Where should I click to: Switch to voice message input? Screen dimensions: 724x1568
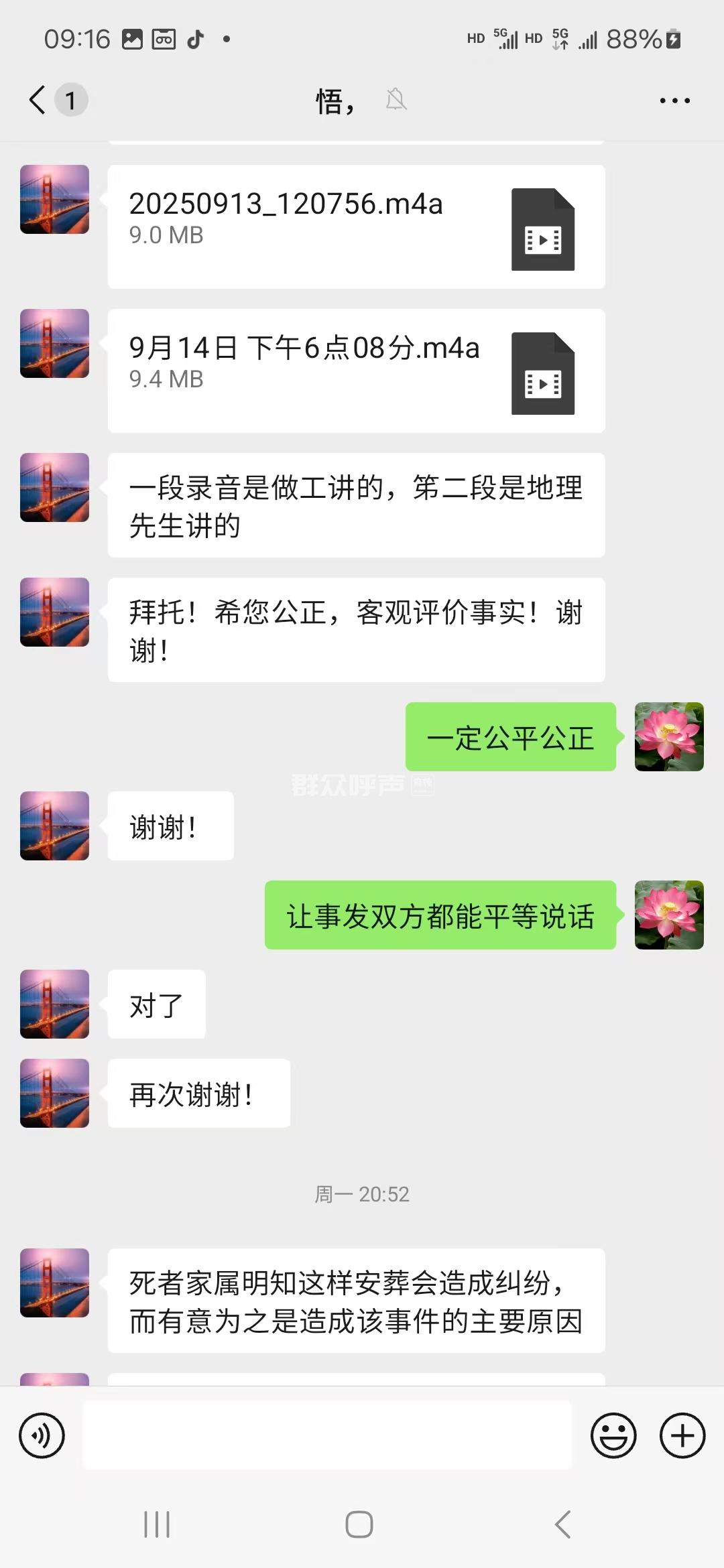42,1436
